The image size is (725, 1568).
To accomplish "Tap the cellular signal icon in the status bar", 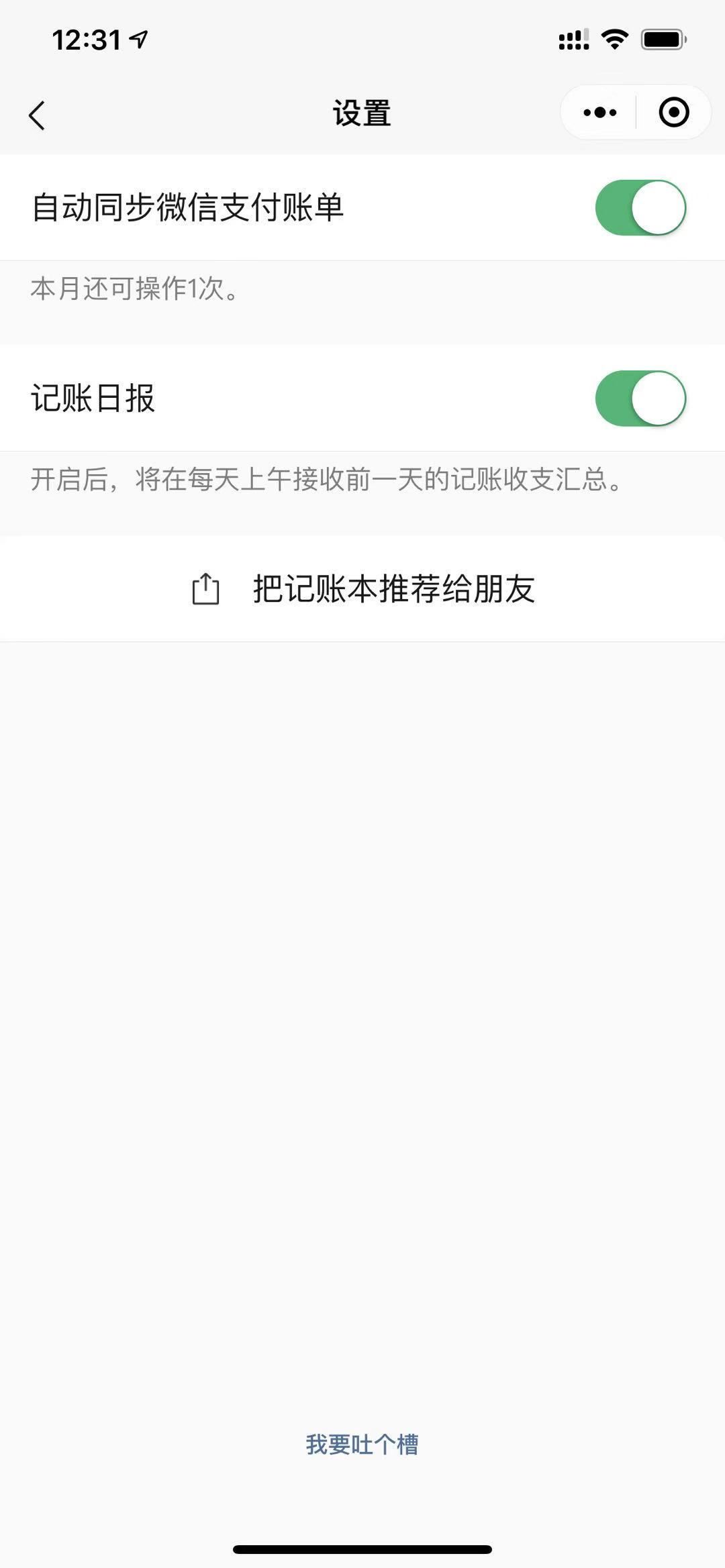I will [x=572, y=40].
